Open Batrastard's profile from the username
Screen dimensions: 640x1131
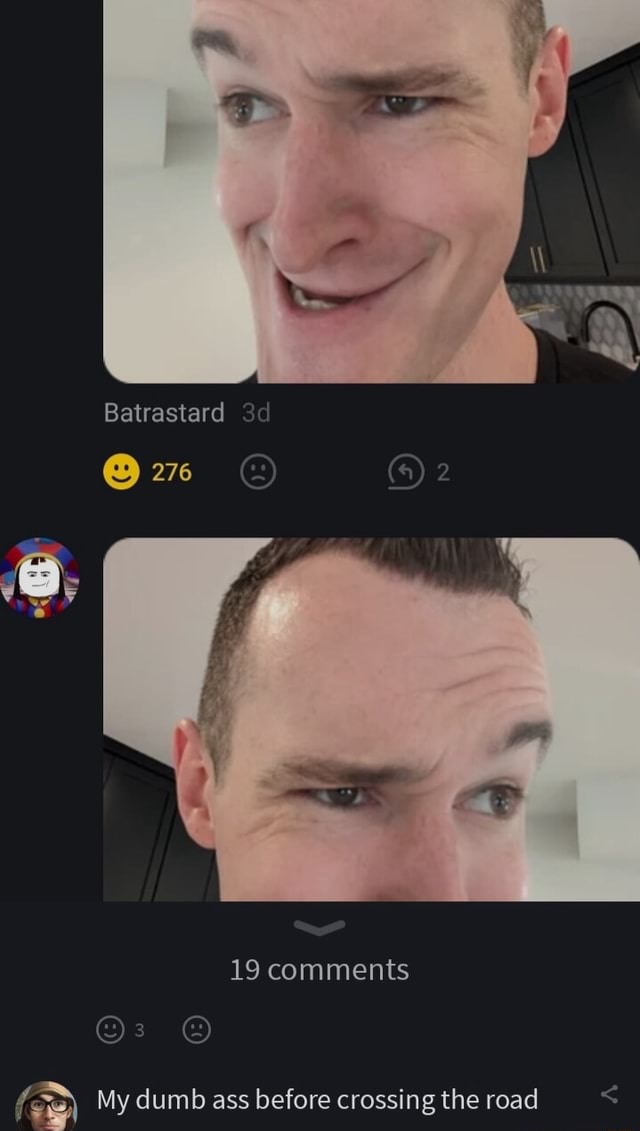click(164, 412)
